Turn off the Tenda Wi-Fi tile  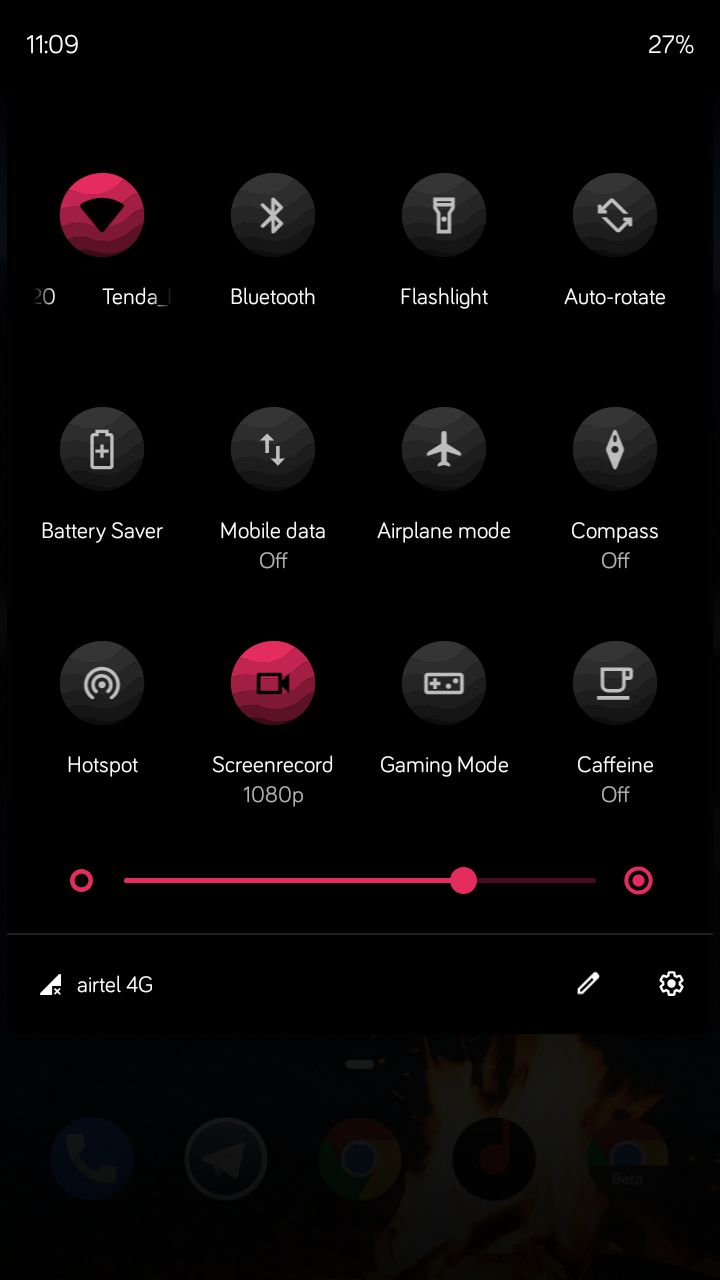click(102, 215)
